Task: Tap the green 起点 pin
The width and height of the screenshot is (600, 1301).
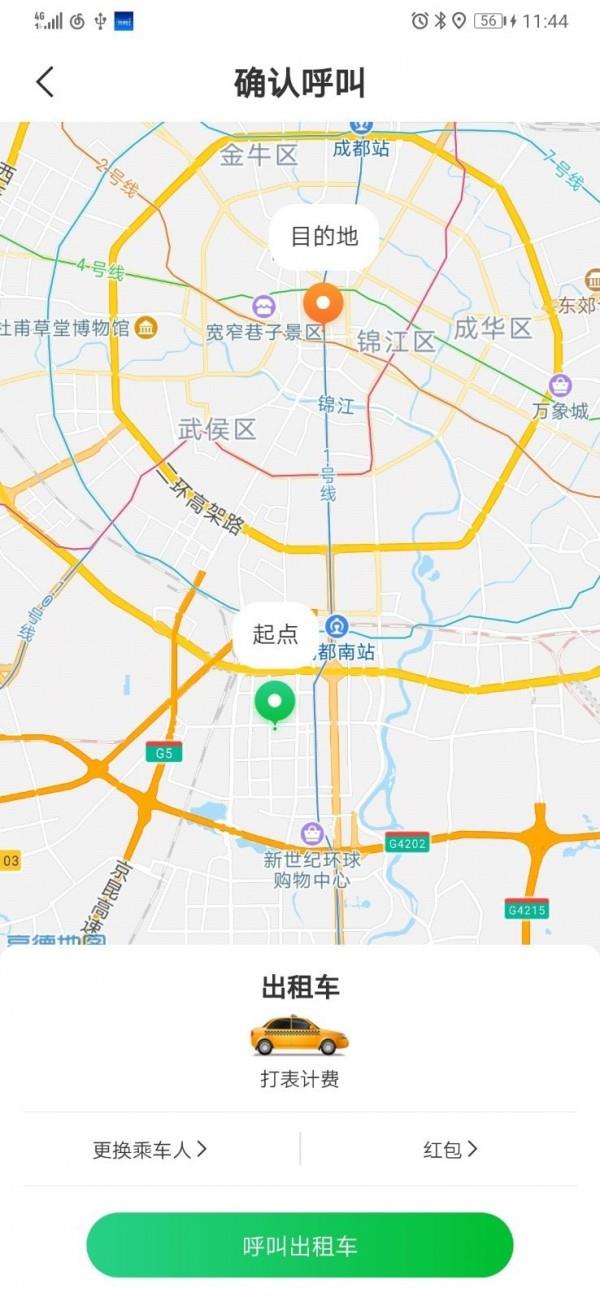Action: click(x=275, y=704)
